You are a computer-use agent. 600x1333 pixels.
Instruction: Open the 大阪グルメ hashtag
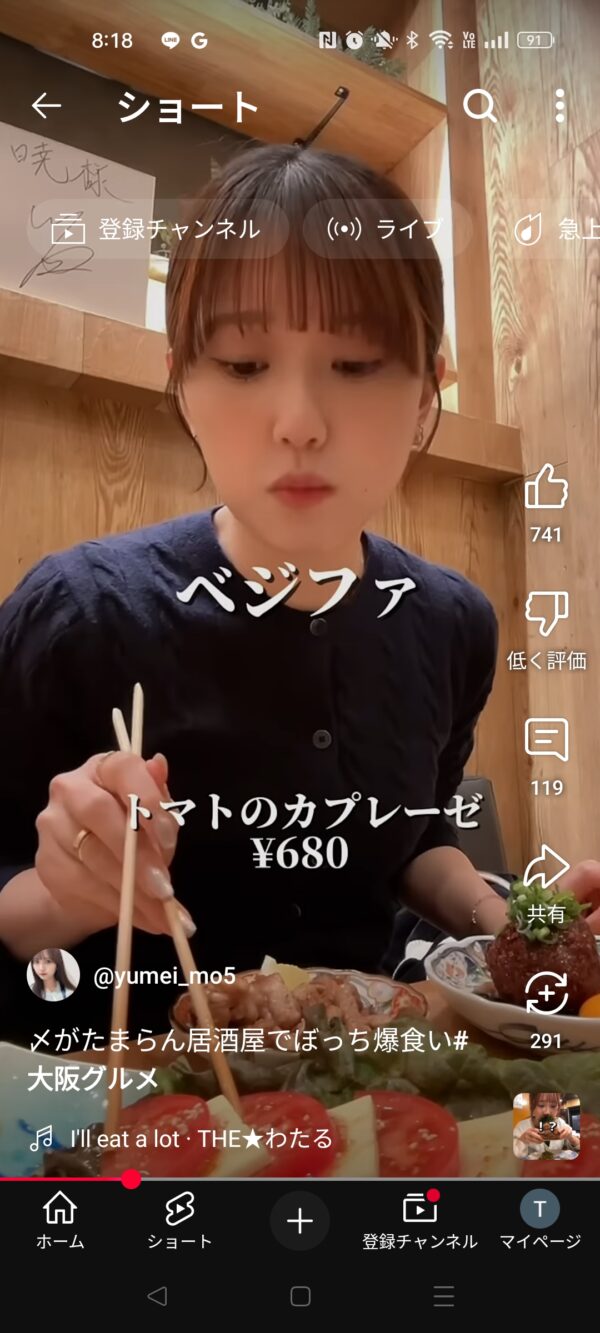tap(93, 1079)
